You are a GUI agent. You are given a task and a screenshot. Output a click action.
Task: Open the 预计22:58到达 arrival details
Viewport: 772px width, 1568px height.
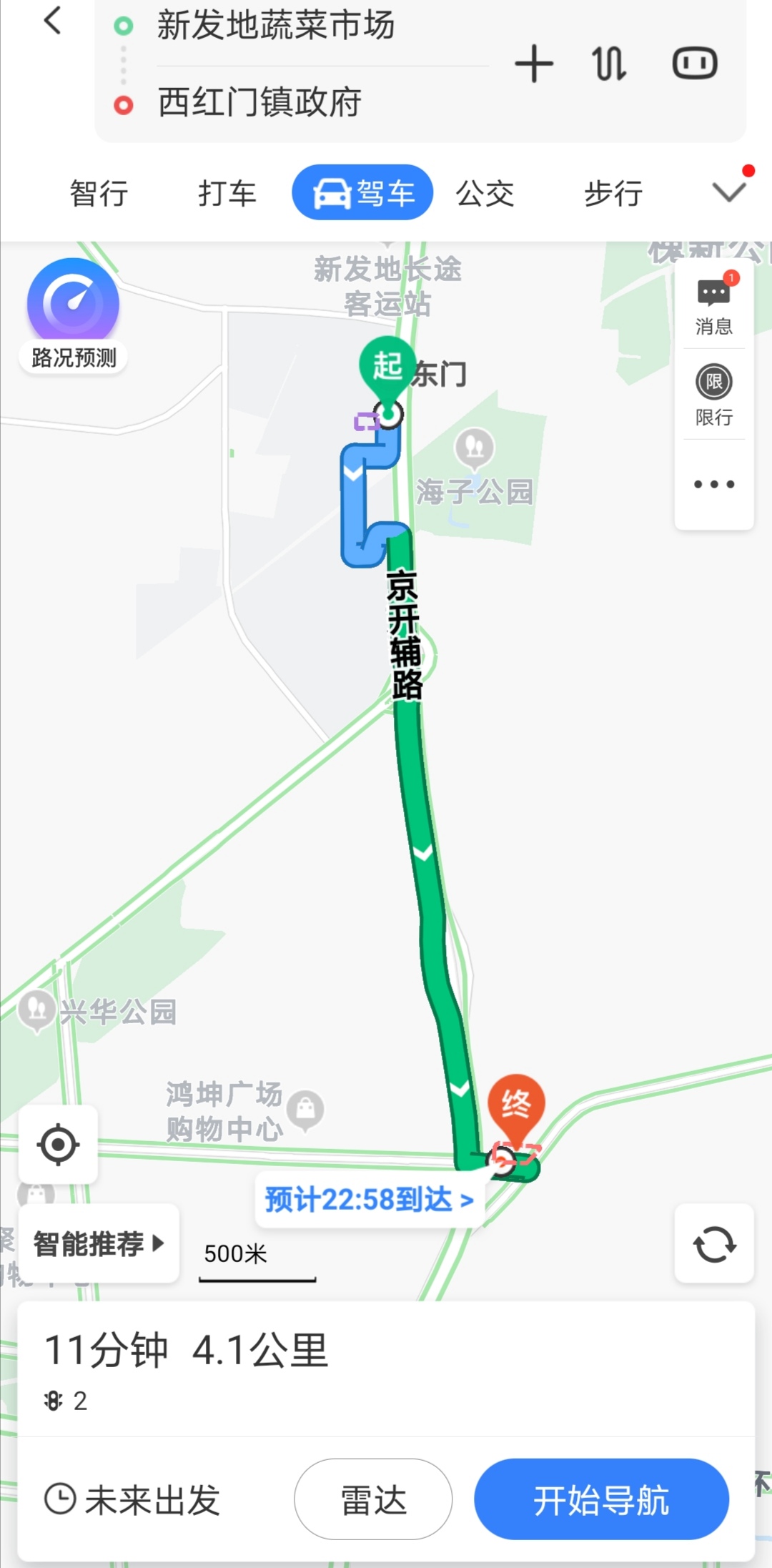369,1200
